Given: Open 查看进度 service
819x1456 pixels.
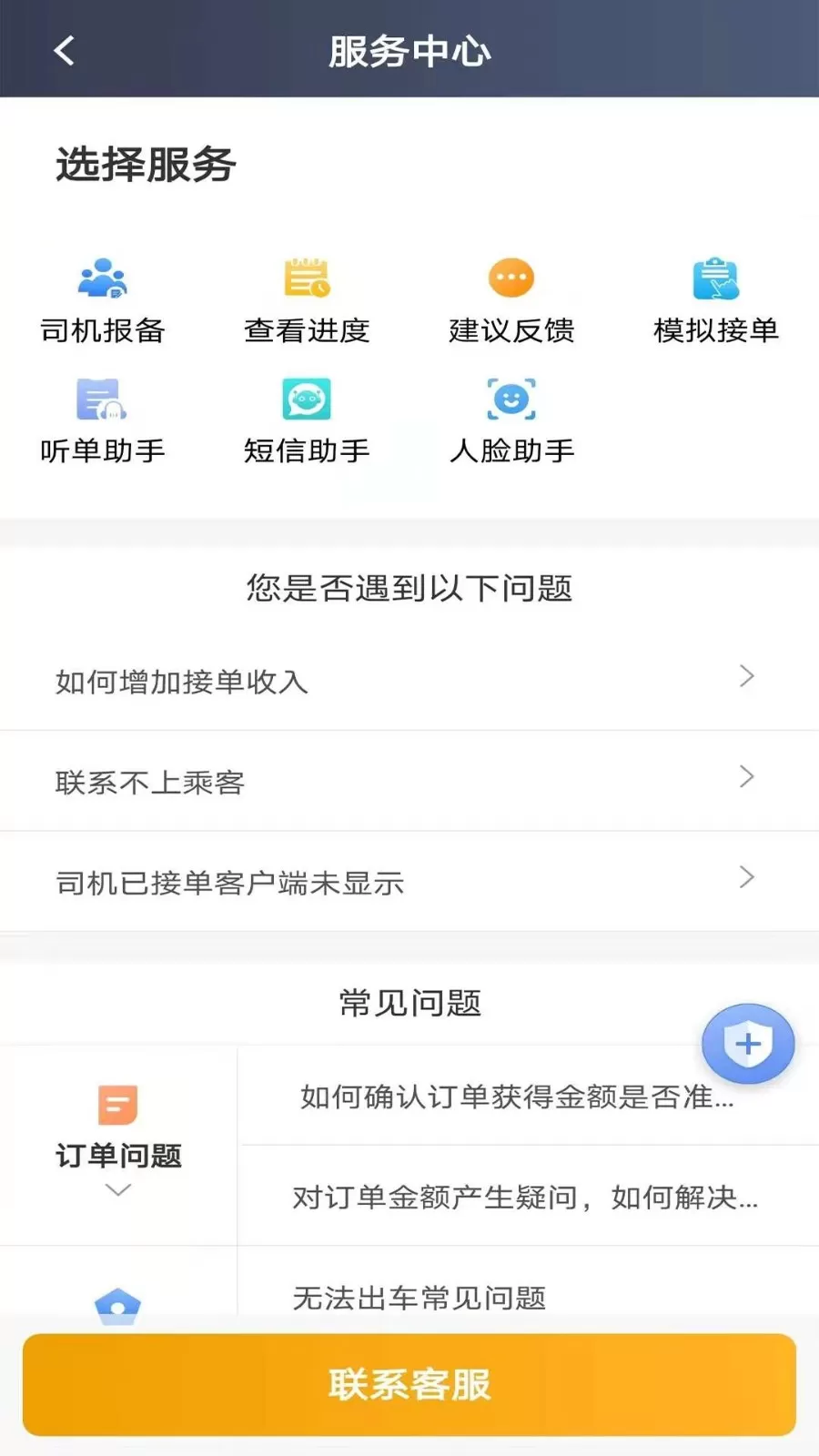Looking at the screenshot, I should 307,302.
